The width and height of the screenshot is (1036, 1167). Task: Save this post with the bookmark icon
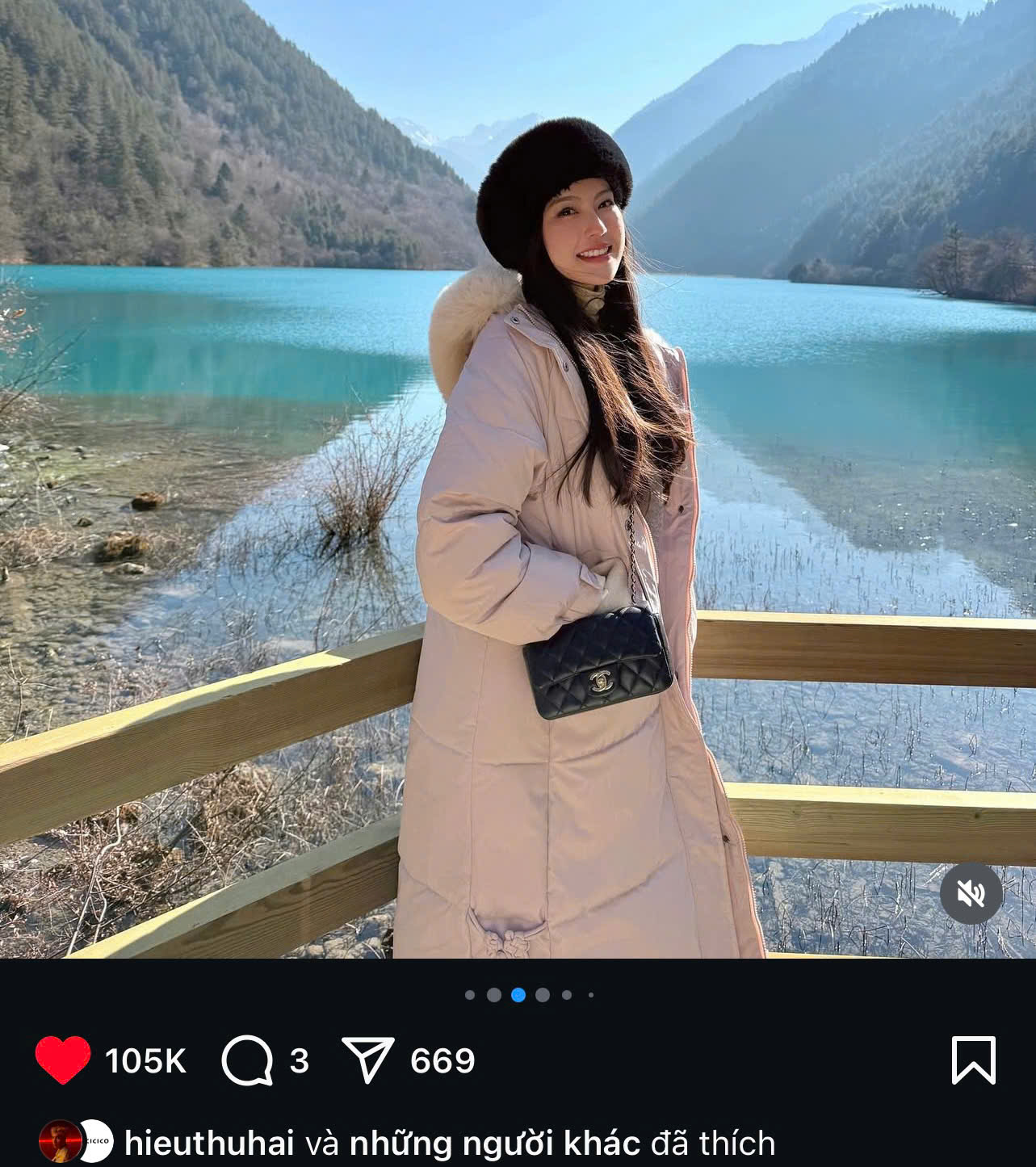[973, 1060]
